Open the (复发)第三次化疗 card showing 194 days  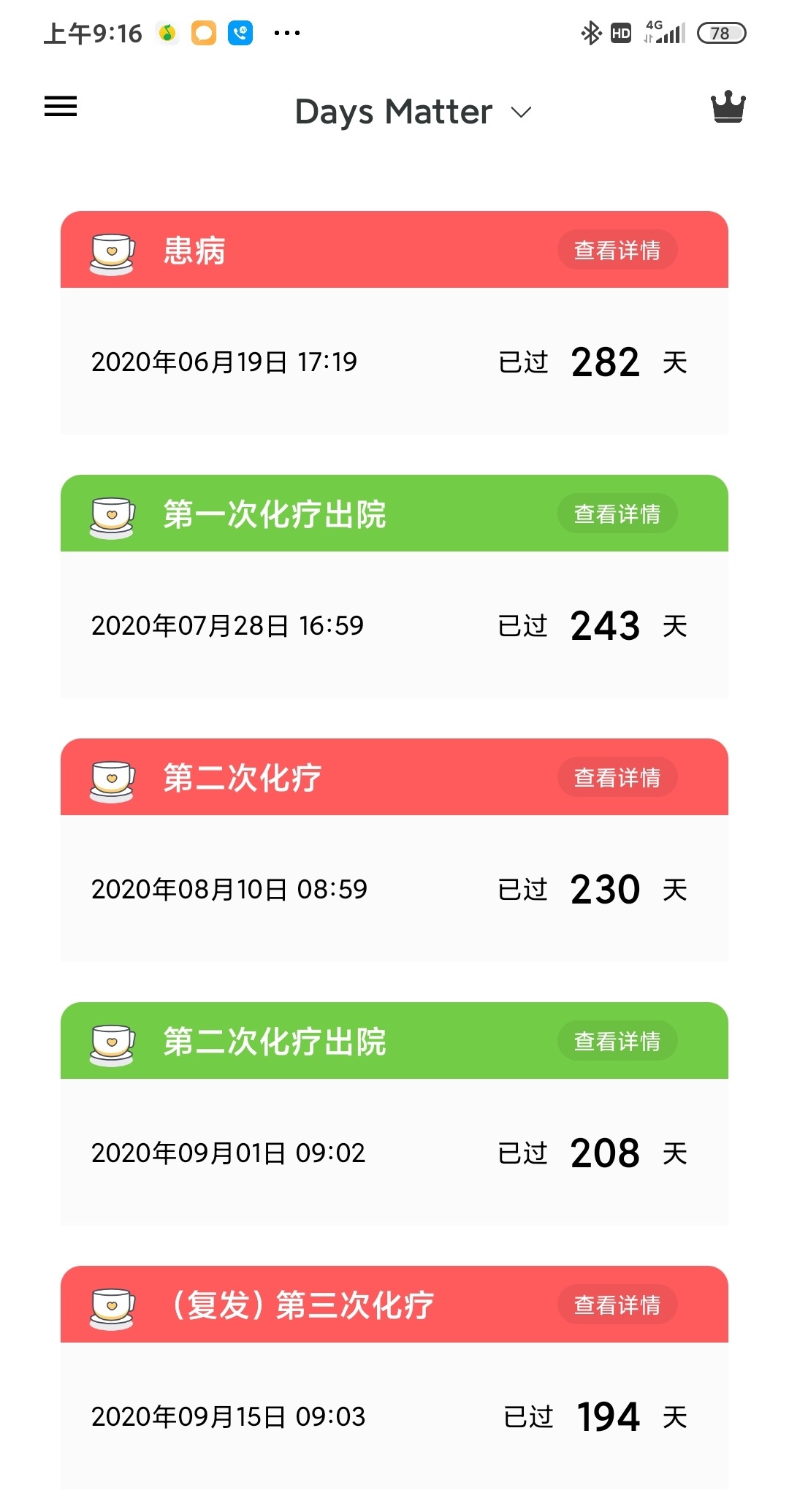(394, 1378)
